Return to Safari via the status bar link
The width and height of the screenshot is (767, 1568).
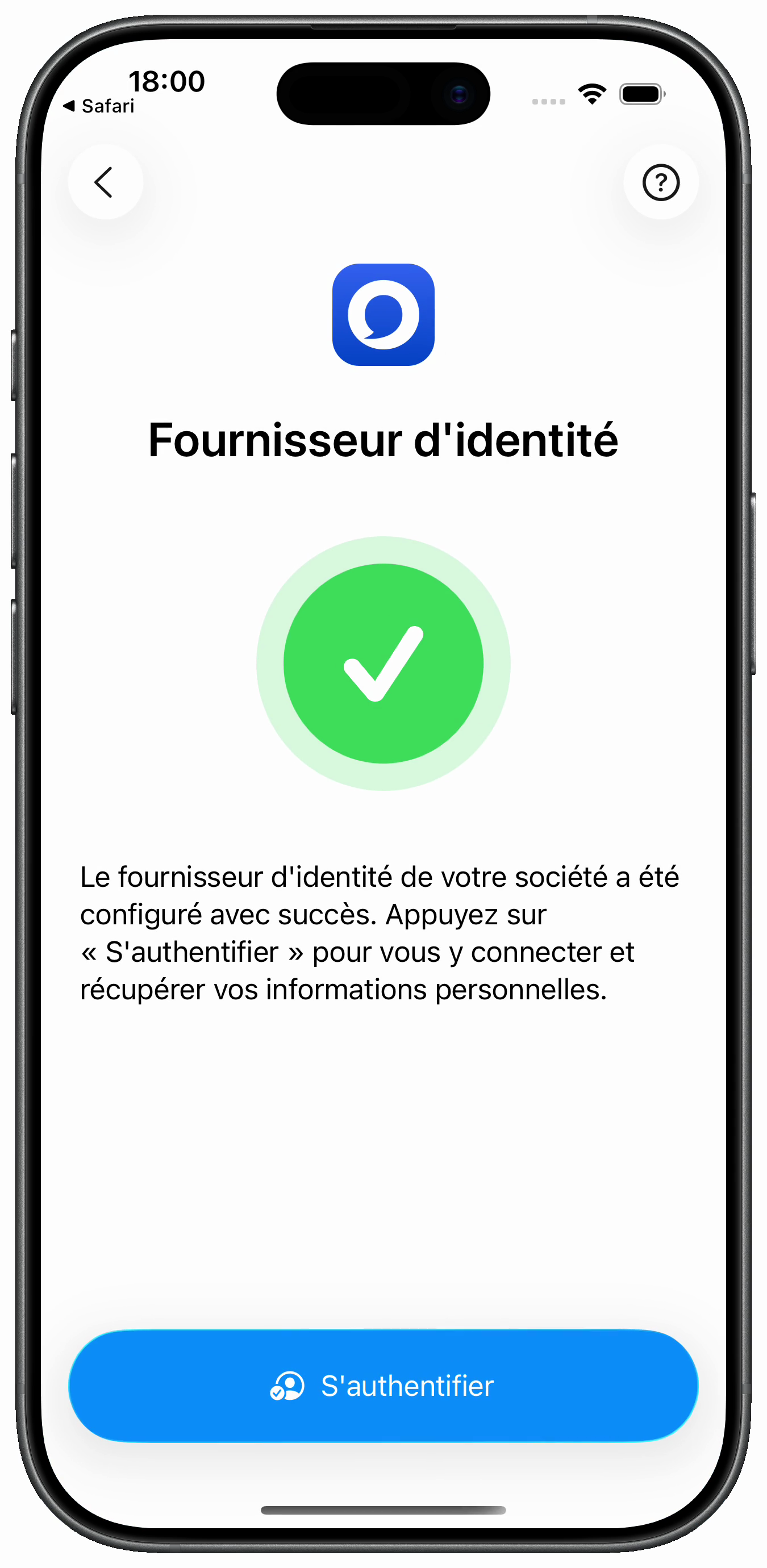(x=99, y=106)
